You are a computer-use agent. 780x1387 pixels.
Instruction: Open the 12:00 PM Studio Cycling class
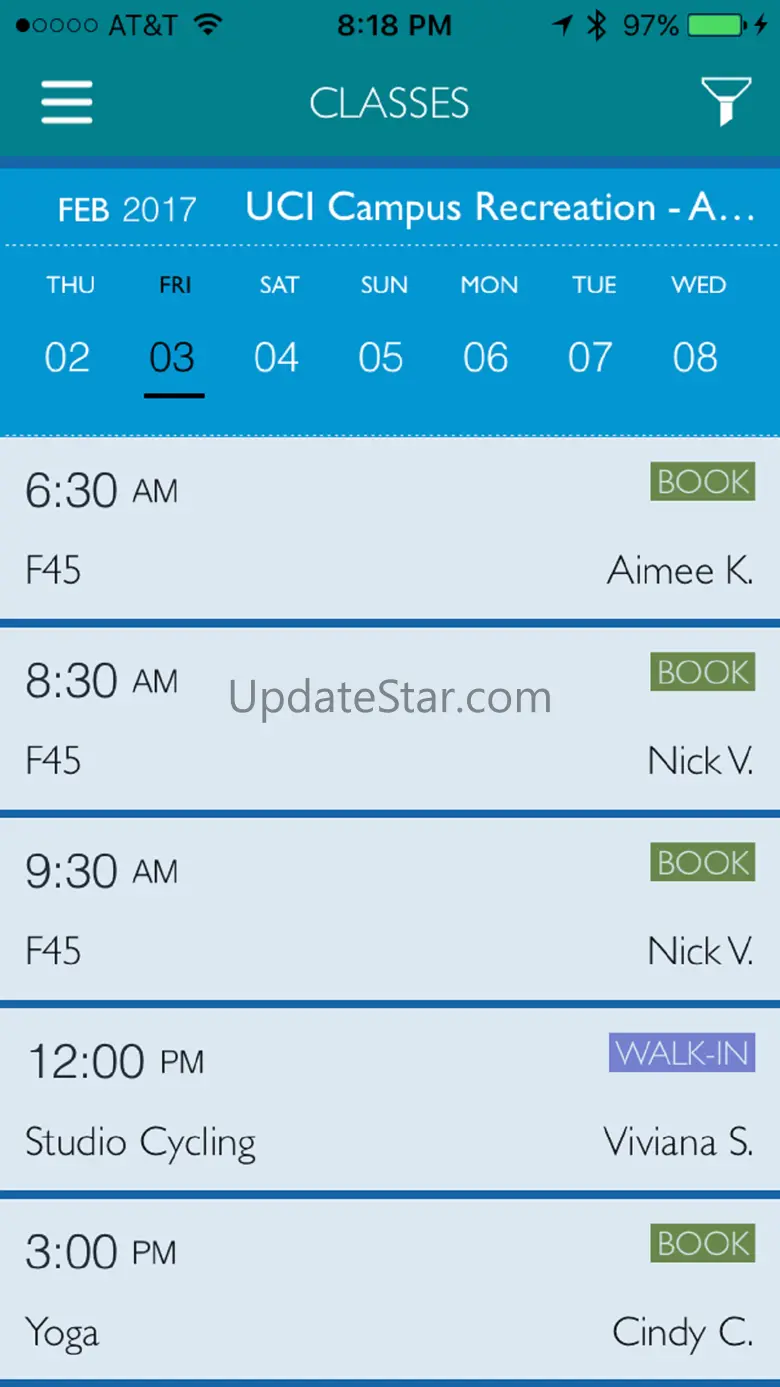pos(390,1099)
